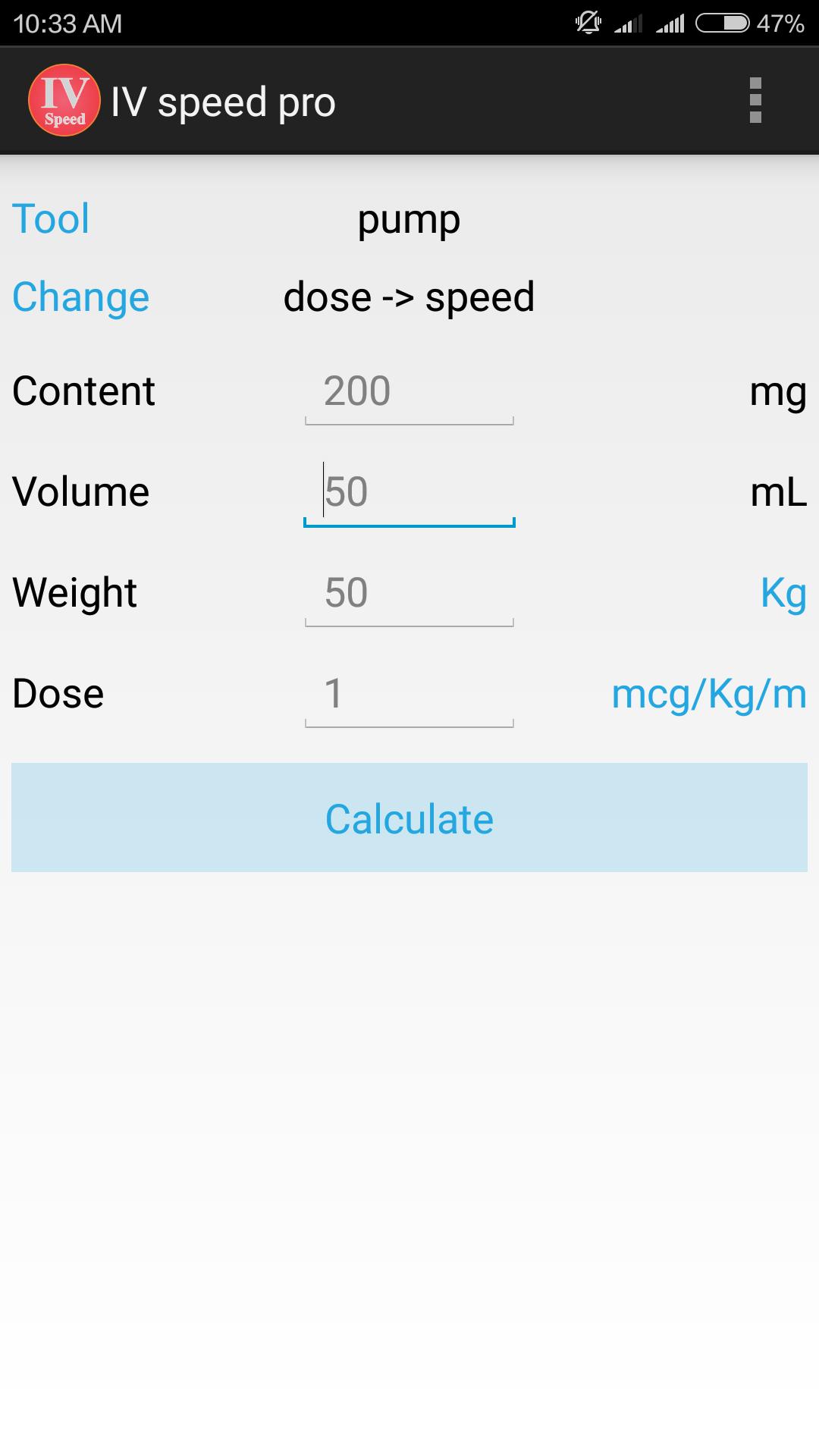Image resolution: width=819 pixels, height=1456 pixels.
Task: Tap the Tool selector
Action: 51,219
